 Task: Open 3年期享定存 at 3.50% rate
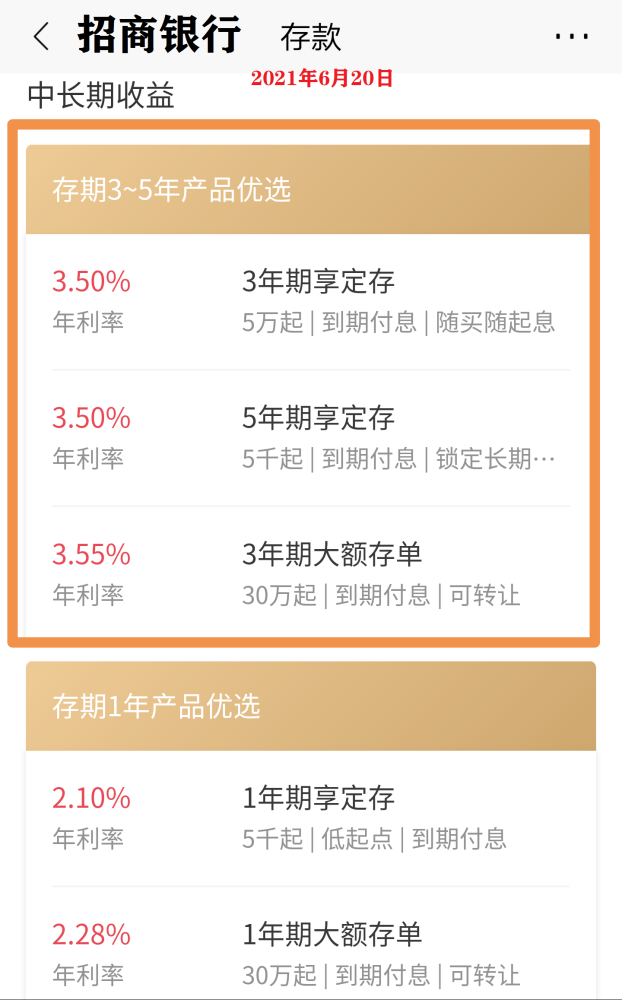(x=311, y=302)
